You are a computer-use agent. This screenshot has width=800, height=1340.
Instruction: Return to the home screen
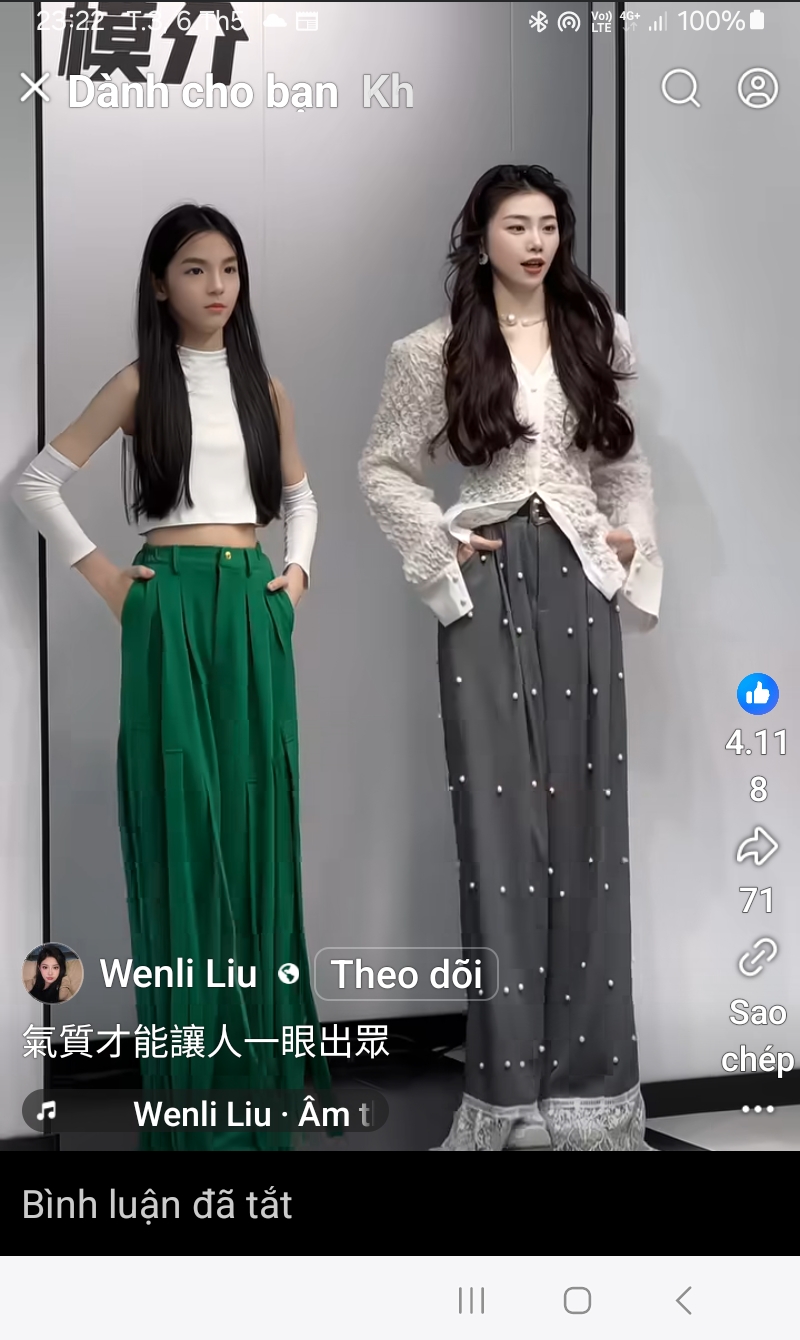[577, 1300]
